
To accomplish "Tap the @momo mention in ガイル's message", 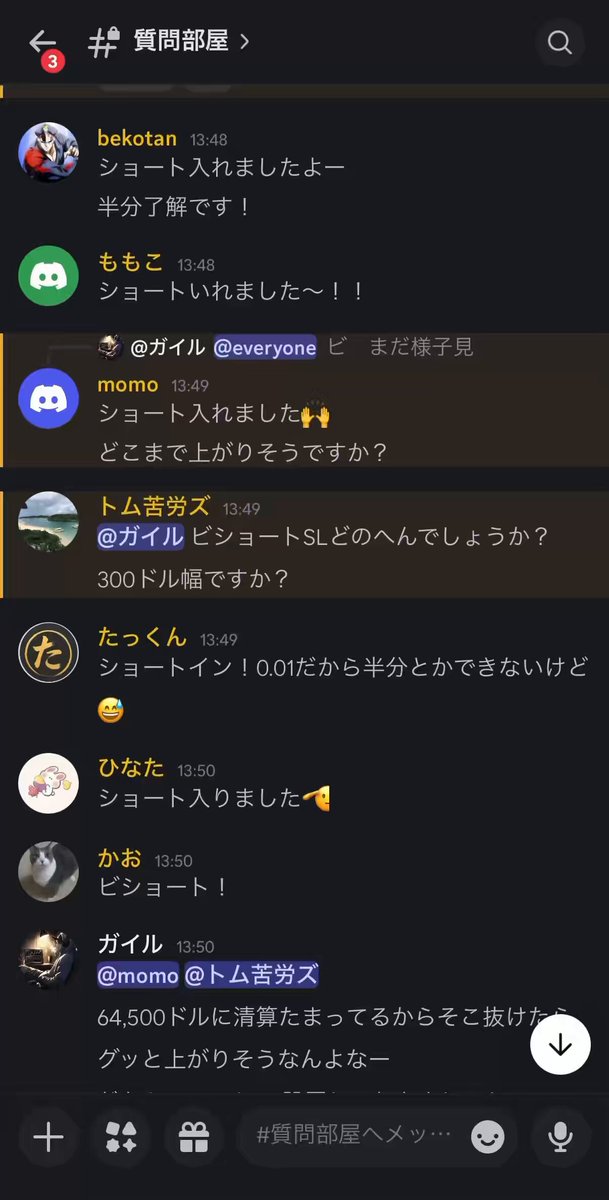I will (x=138, y=974).
